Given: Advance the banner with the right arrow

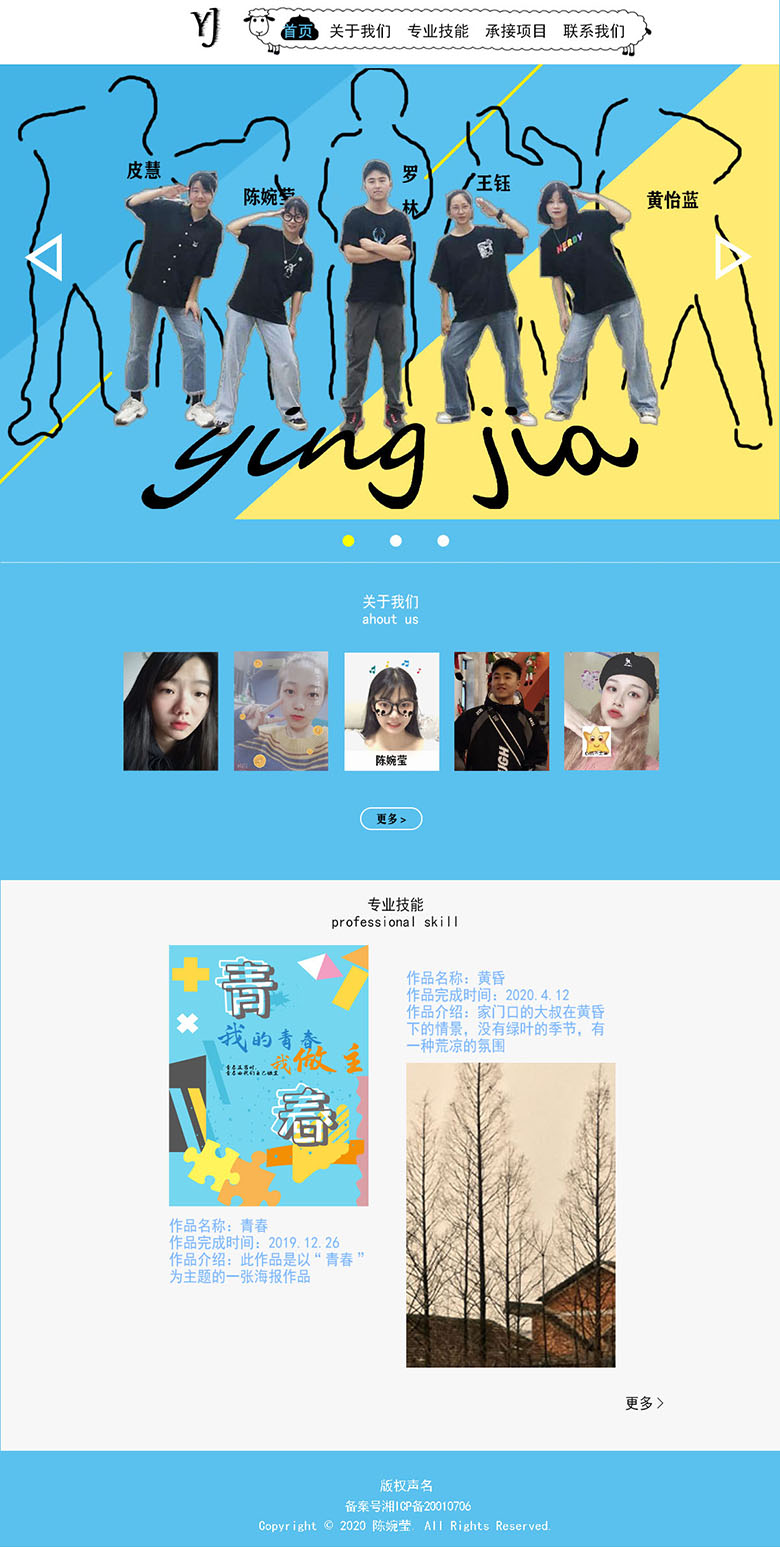Looking at the screenshot, I should point(732,257).
